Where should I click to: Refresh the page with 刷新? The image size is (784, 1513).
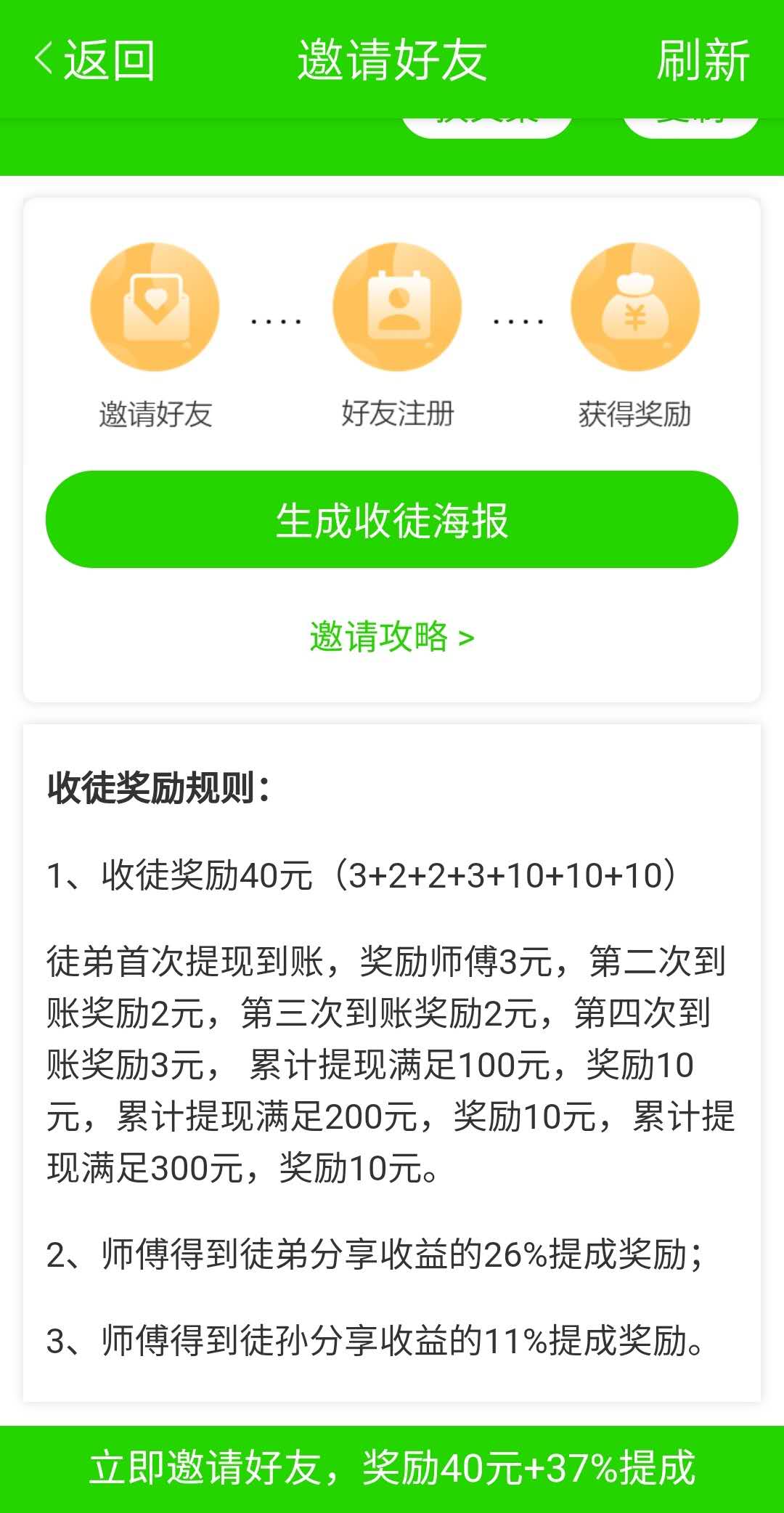point(703,60)
